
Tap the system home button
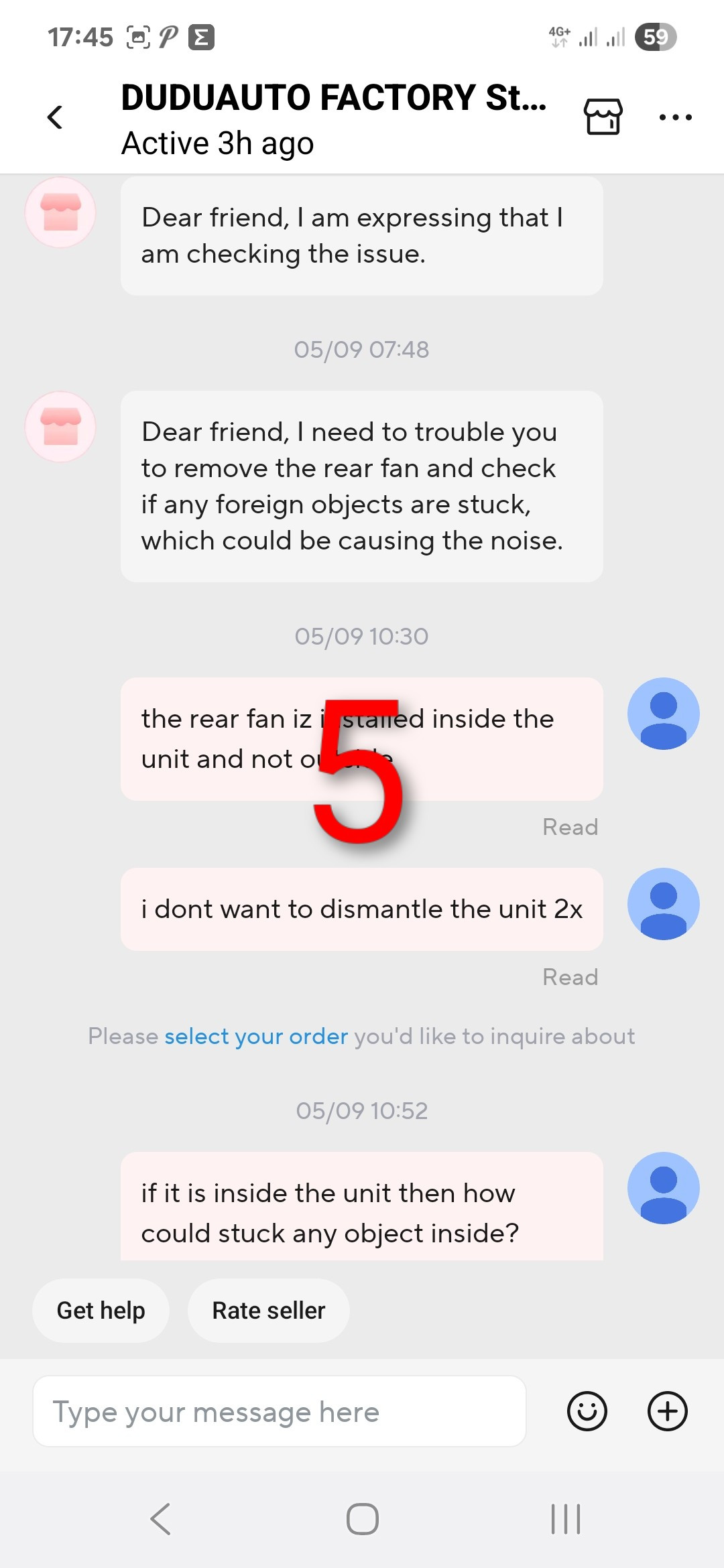[x=362, y=1518]
